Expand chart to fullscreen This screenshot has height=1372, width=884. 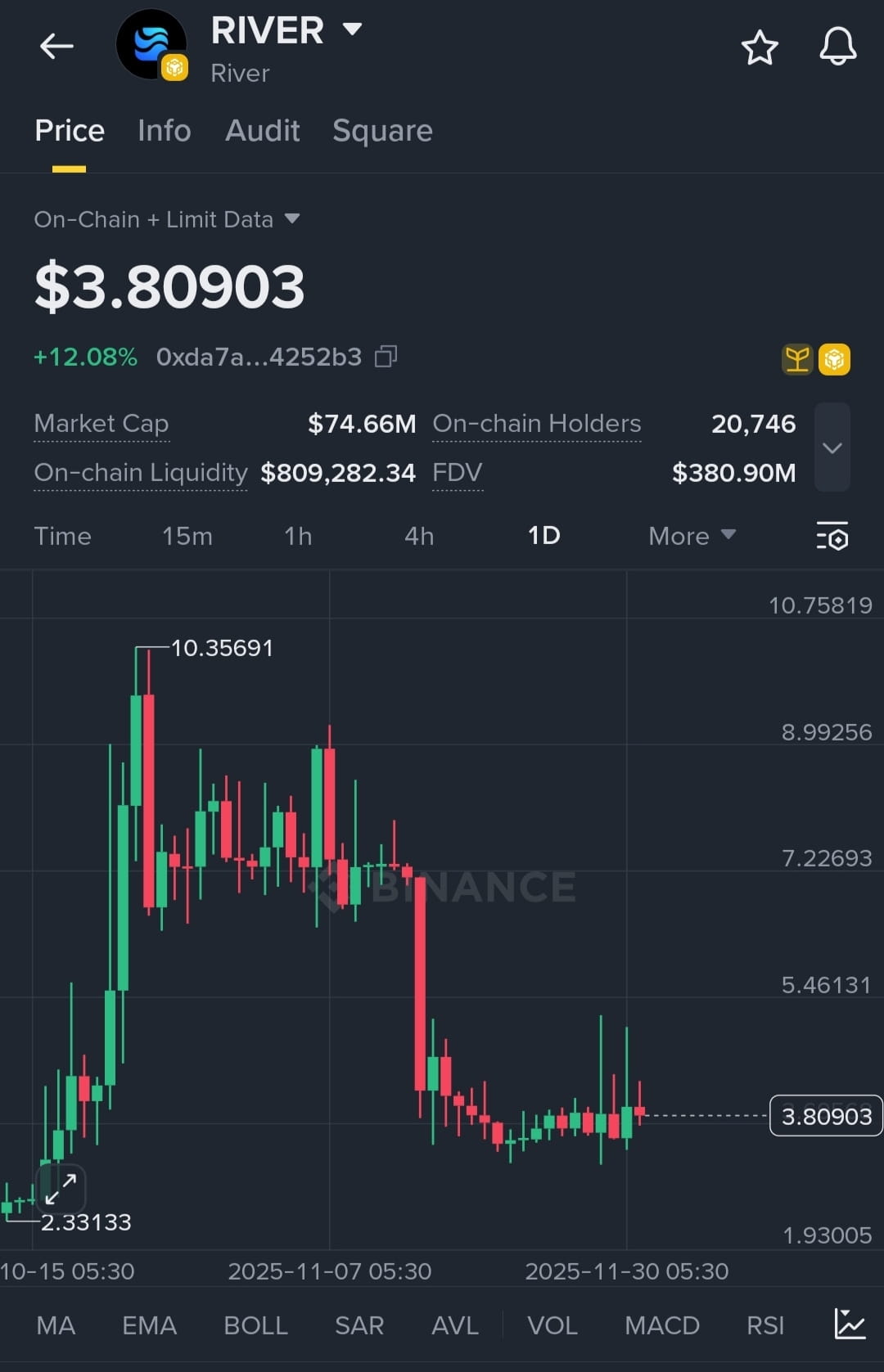[61, 1189]
